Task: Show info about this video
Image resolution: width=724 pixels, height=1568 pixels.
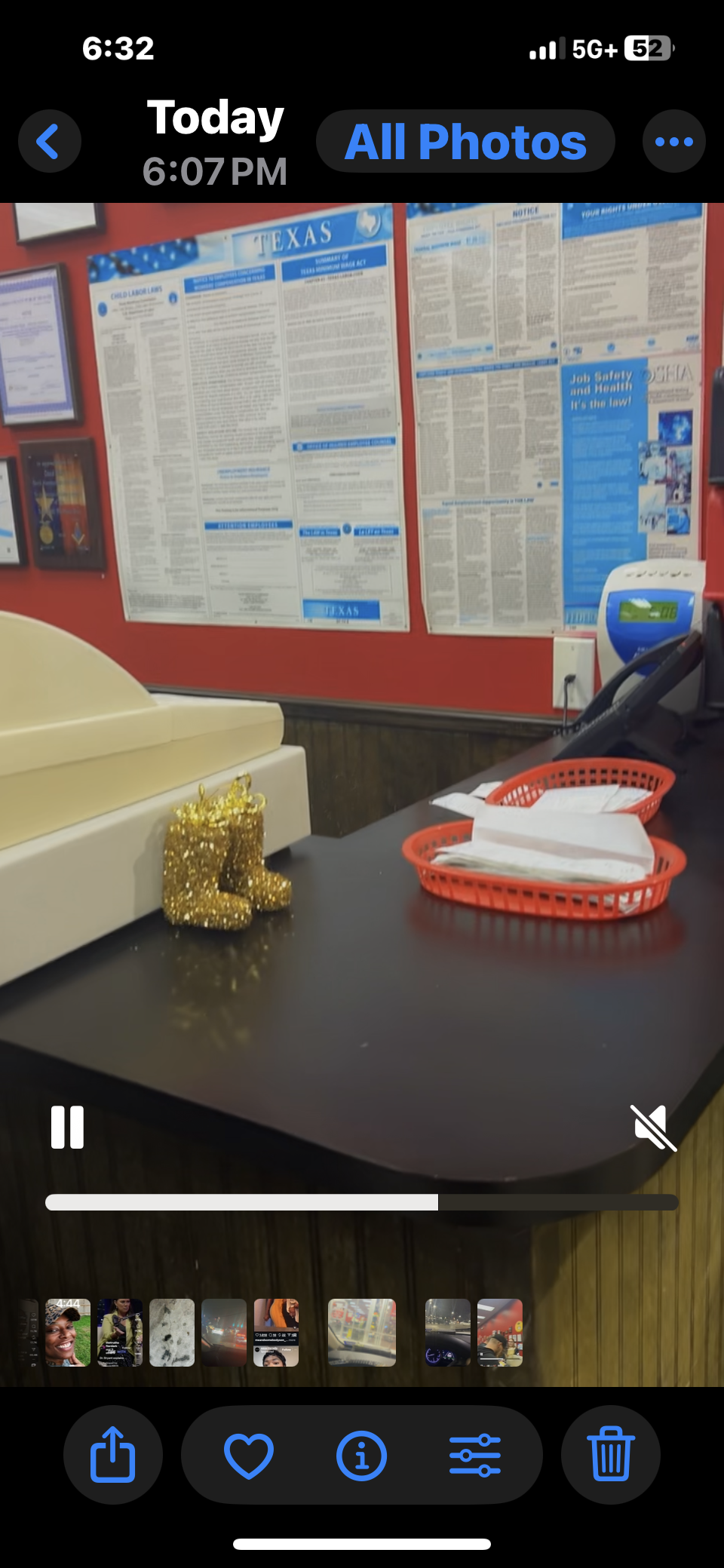Action: [x=362, y=1456]
